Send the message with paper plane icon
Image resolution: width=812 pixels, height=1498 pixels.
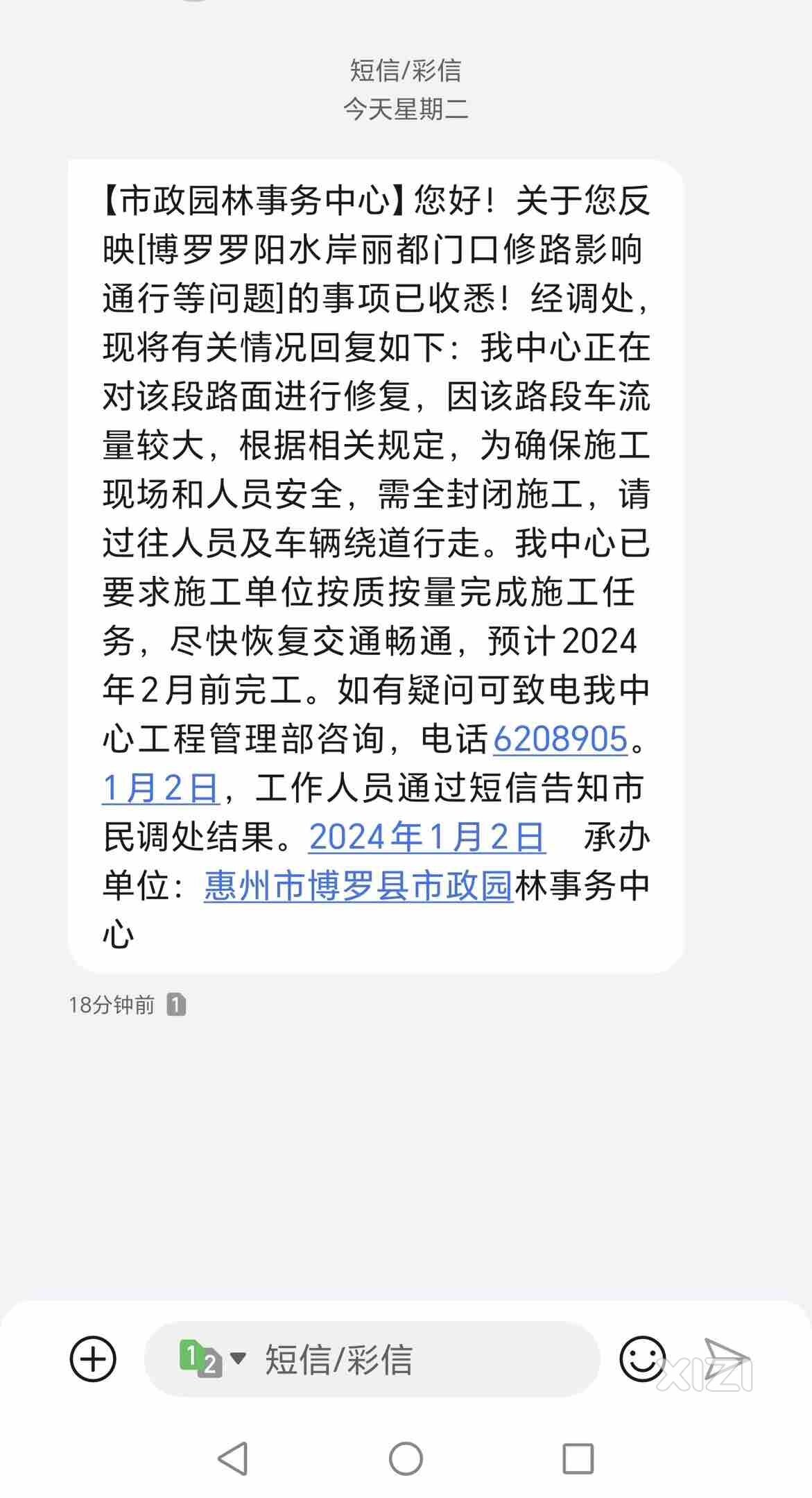[x=727, y=1359]
